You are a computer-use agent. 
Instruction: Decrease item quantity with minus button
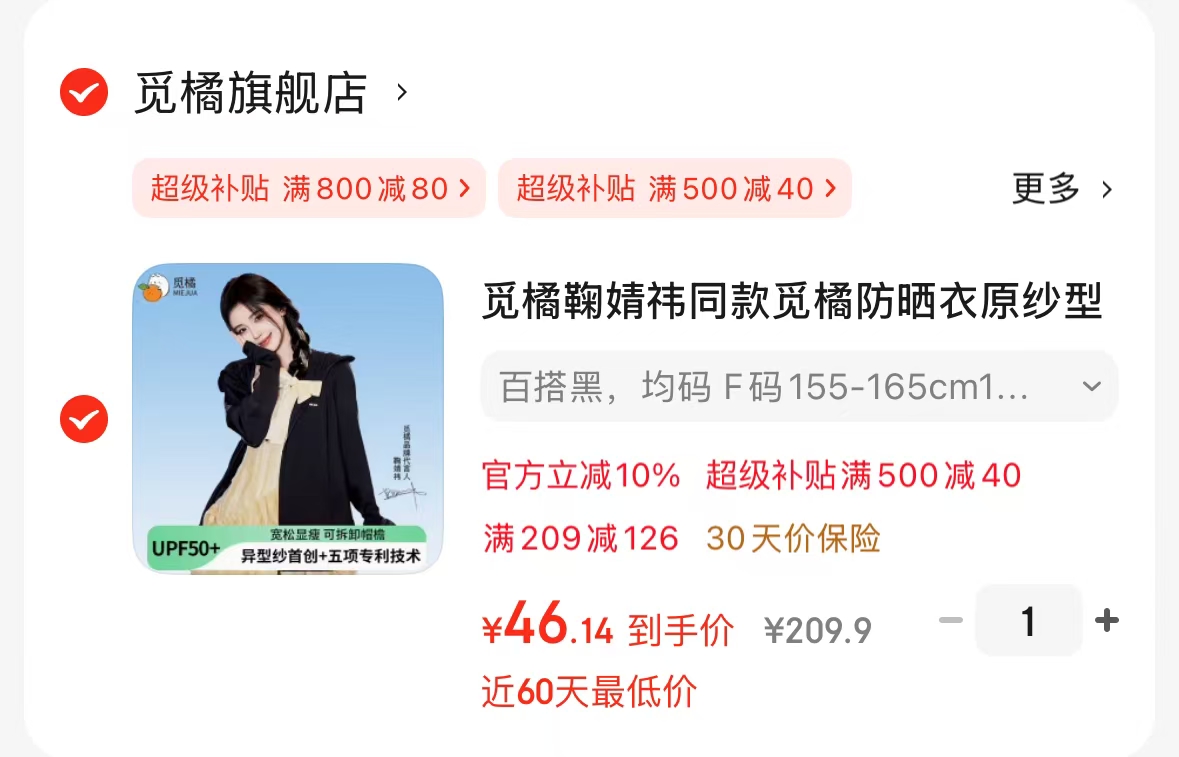coord(950,621)
